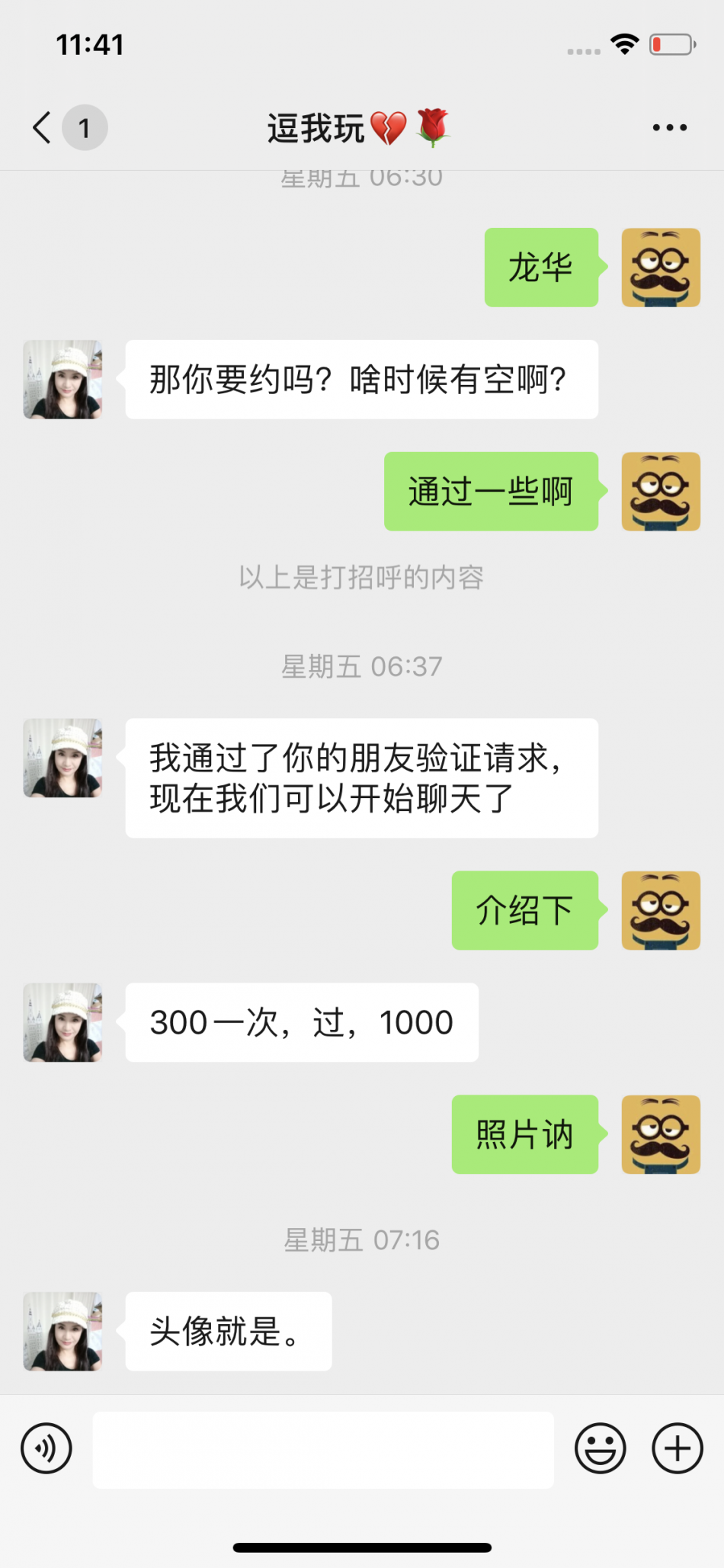724x1568 pixels.
Task: Go back to the chat list
Action: [x=43, y=127]
